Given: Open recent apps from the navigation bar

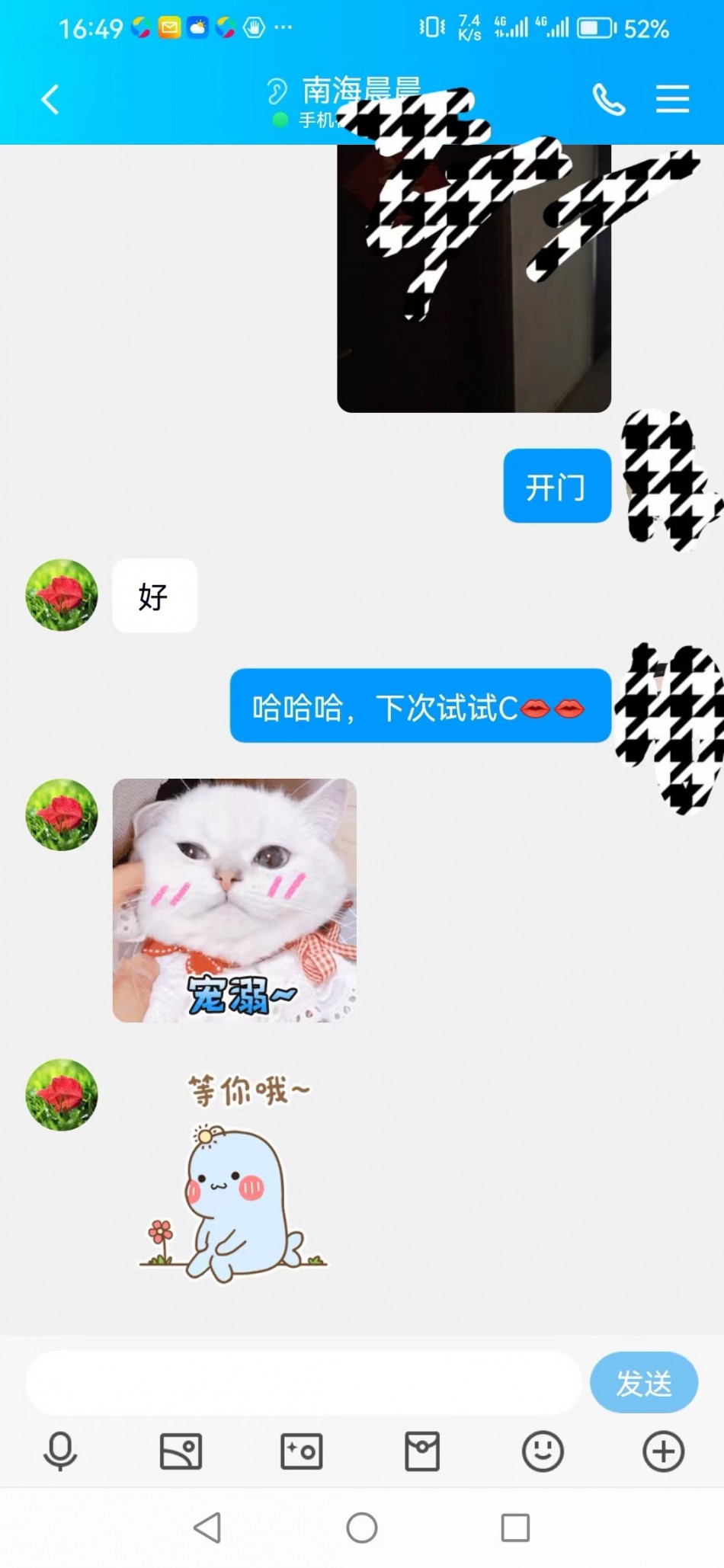Looking at the screenshot, I should 515,1528.
